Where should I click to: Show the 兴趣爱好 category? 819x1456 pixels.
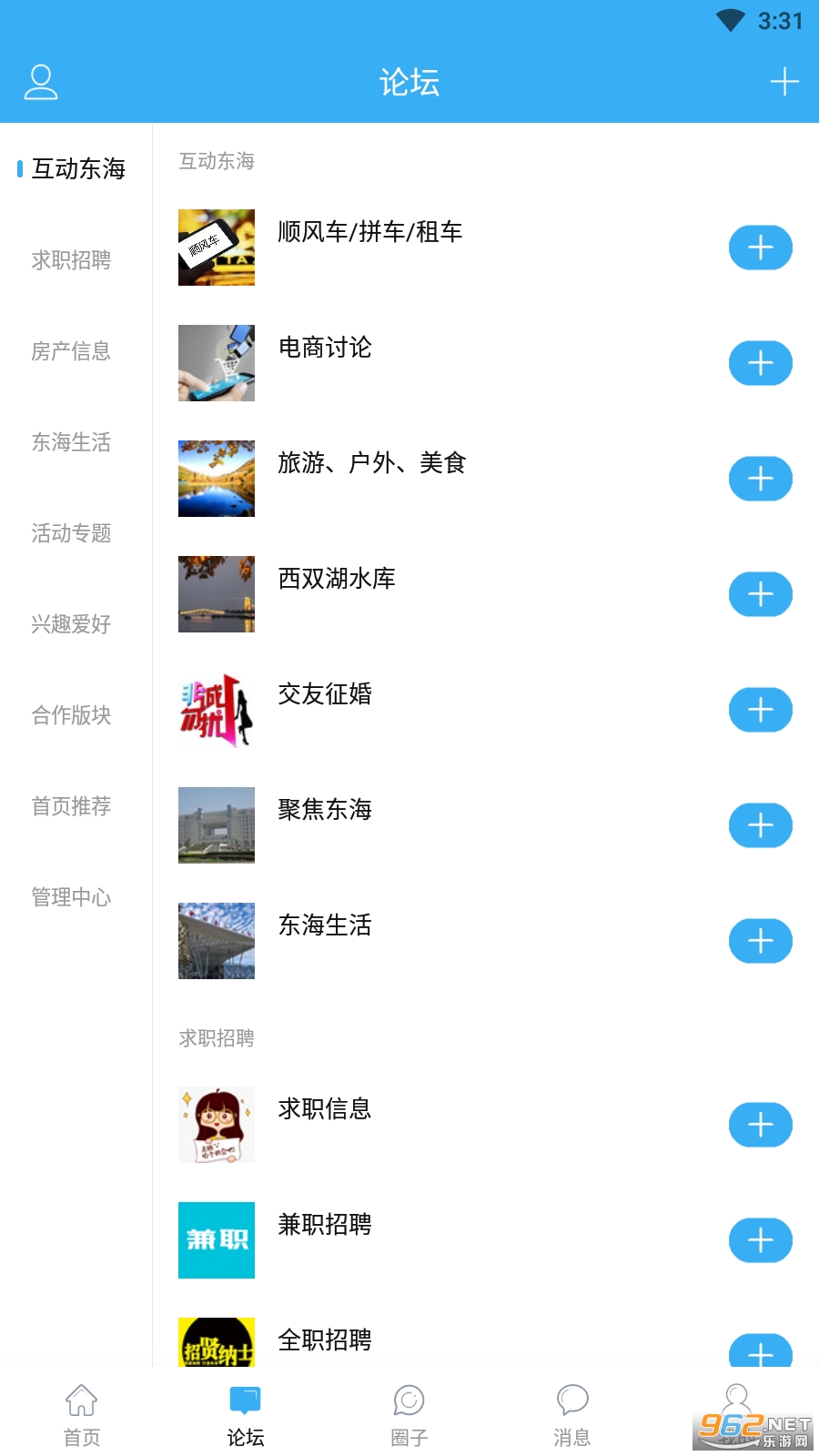pos(71,624)
